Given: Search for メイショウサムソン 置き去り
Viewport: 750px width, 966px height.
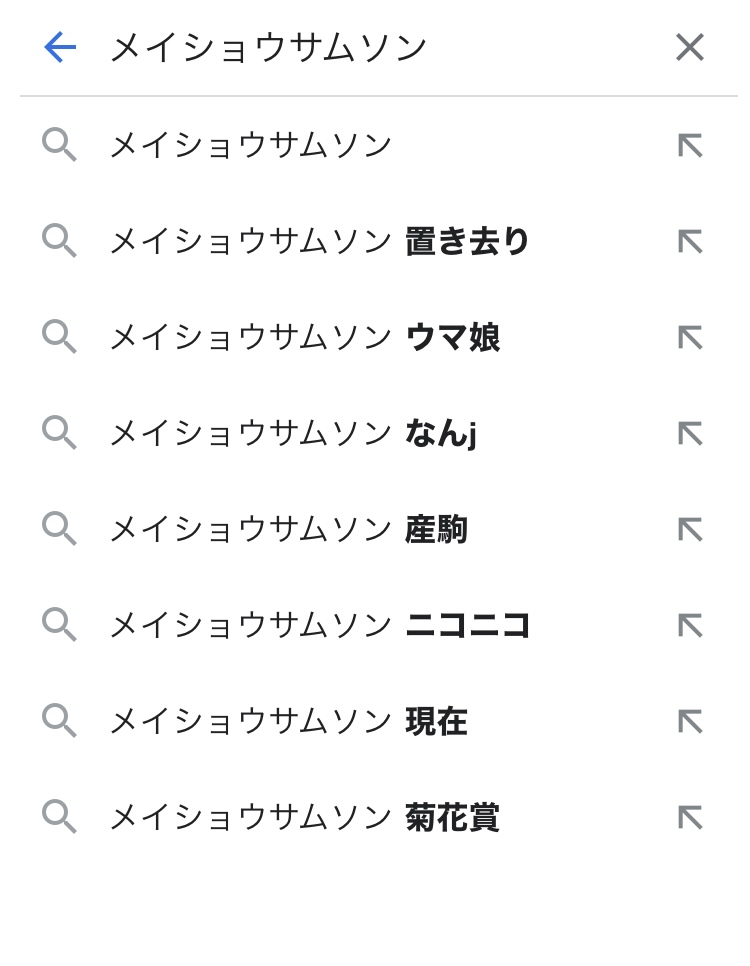Looking at the screenshot, I should pos(319,242).
